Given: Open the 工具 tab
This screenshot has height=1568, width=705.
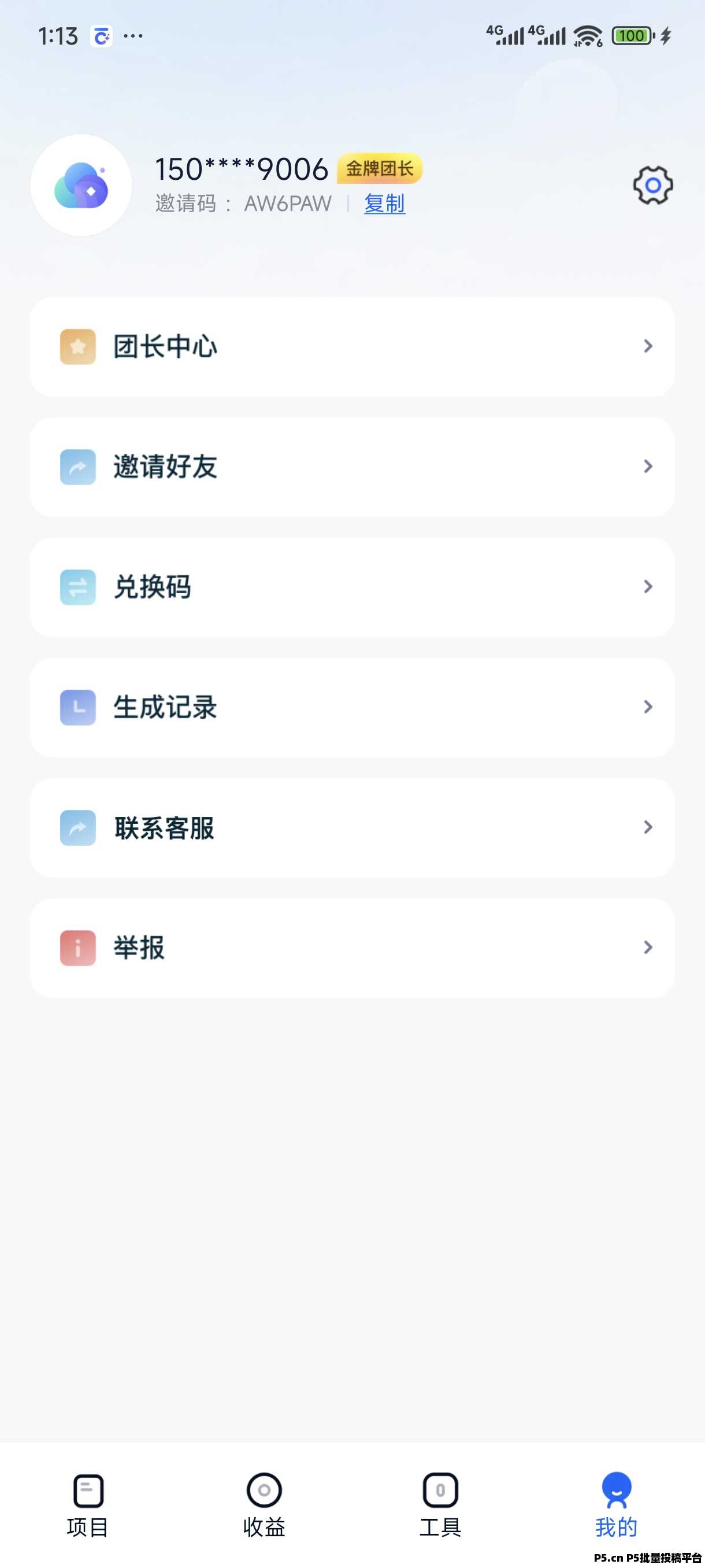Looking at the screenshot, I should coord(440,1503).
